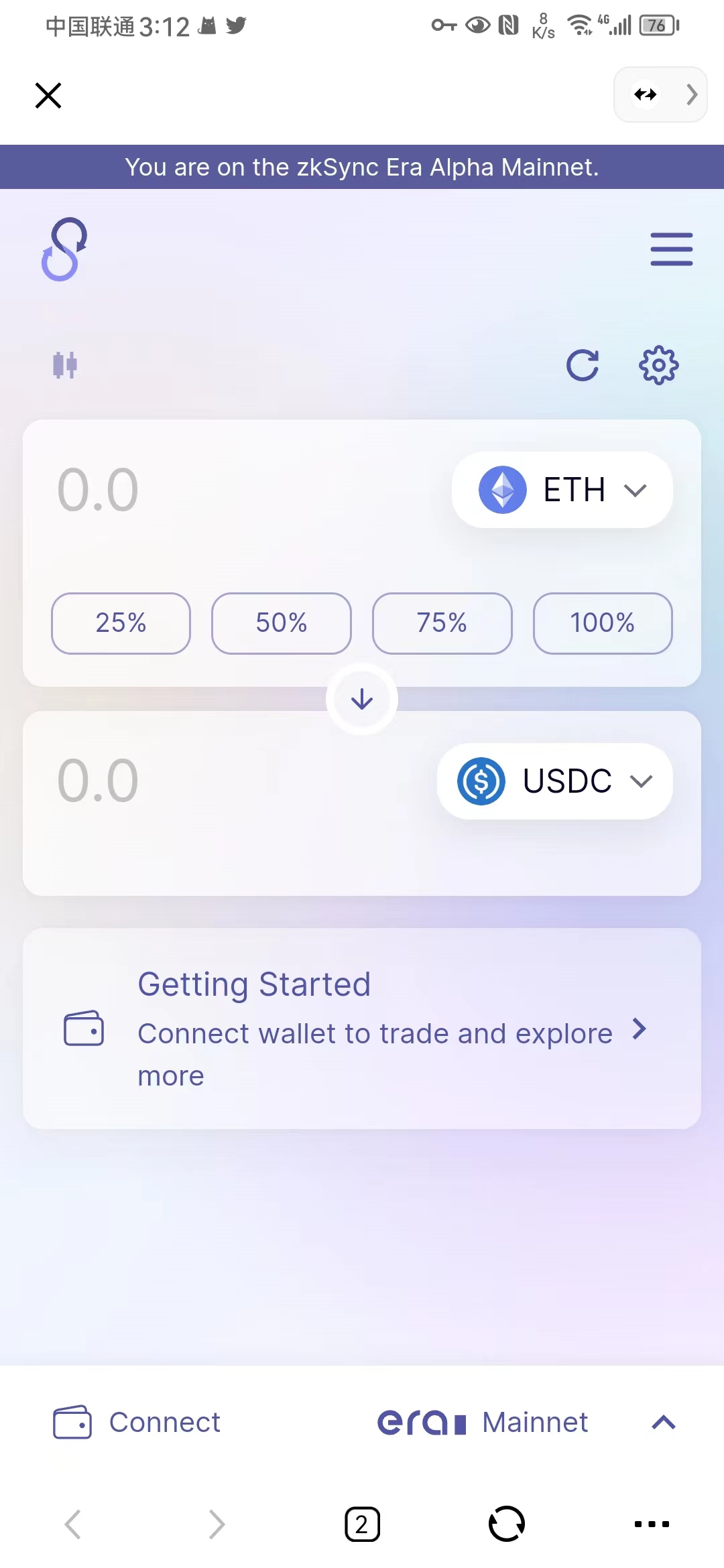
Task: Tap Connect to link a wallet
Action: (137, 1422)
